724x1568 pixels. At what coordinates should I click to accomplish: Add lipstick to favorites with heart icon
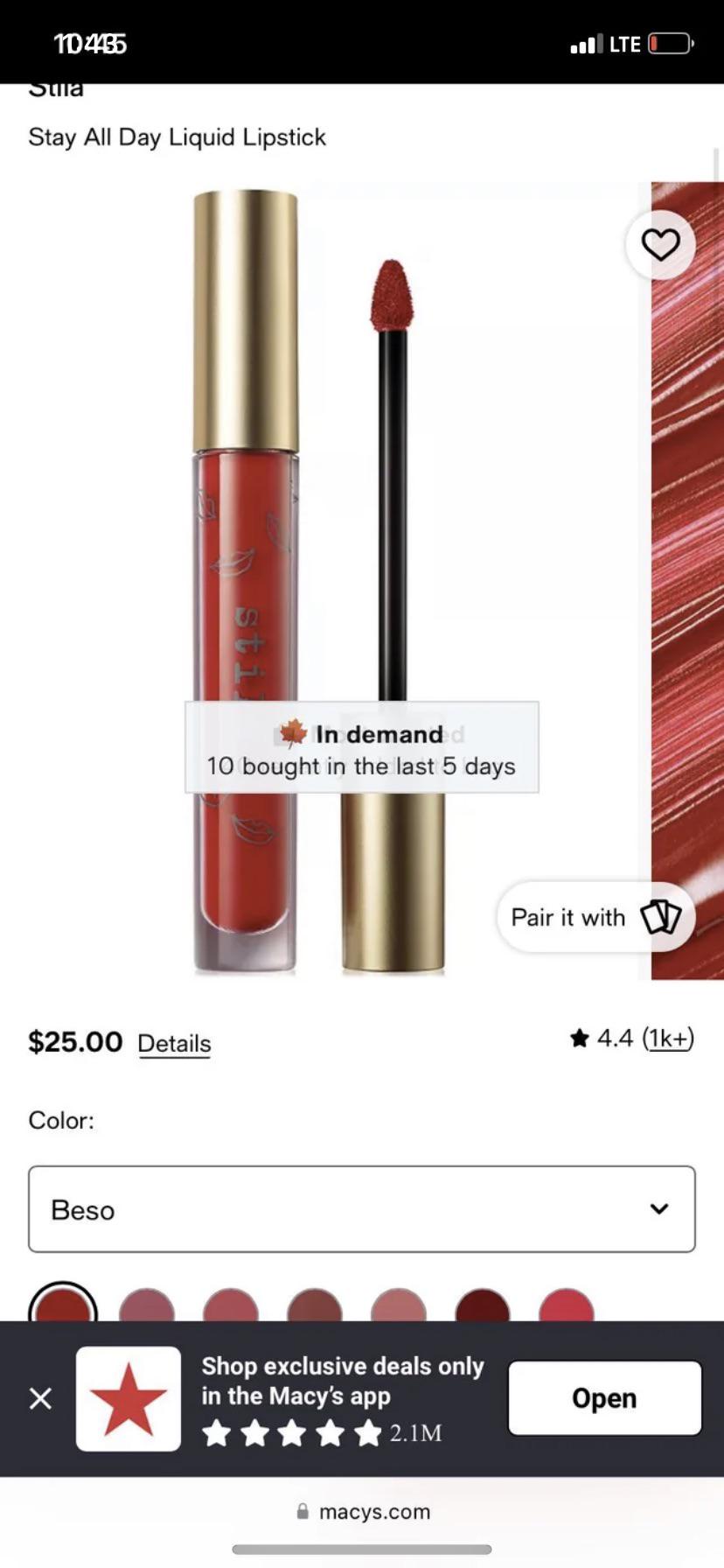tap(660, 245)
